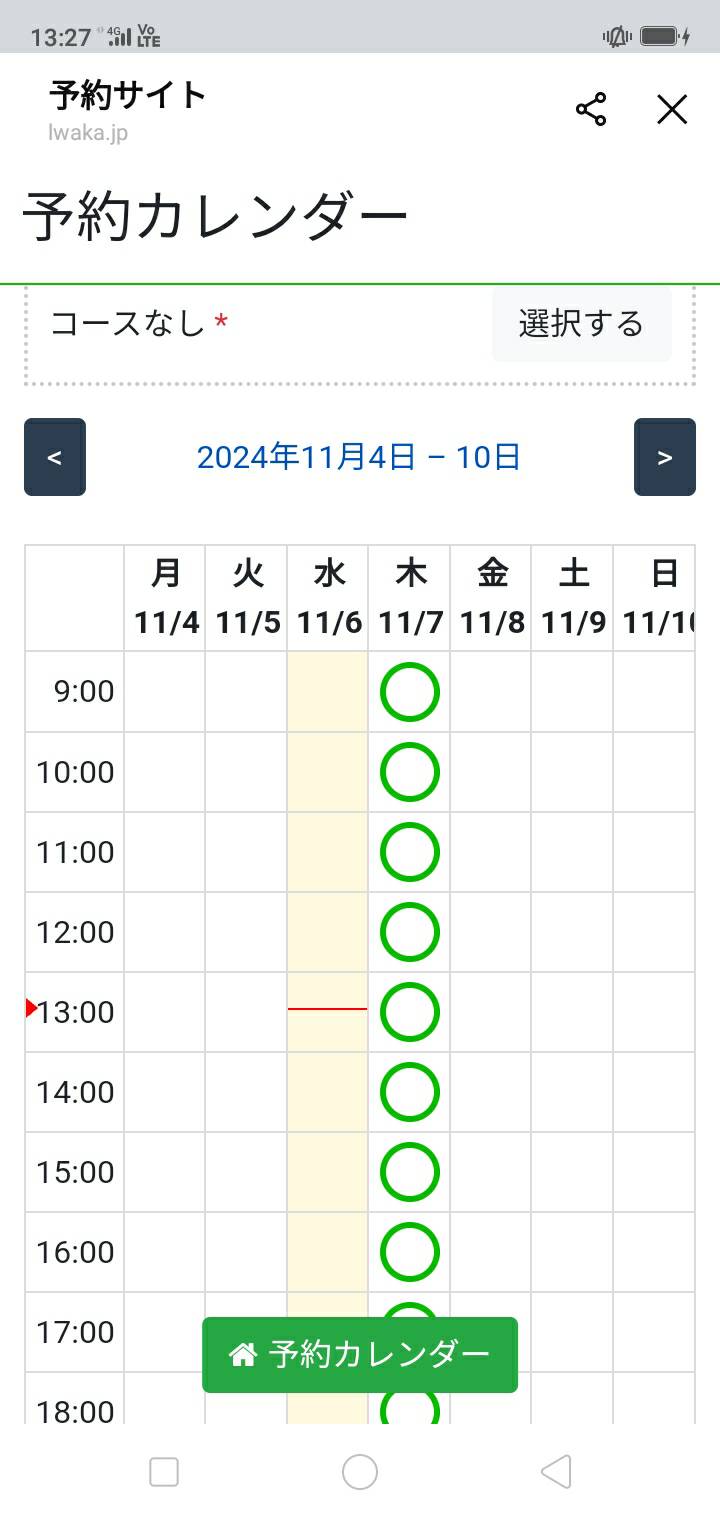Image resolution: width=720 pixels, height=1520 pixels.
Task: Book the 10:00 slot on Thursday 11/7
Action: (410, 772)
